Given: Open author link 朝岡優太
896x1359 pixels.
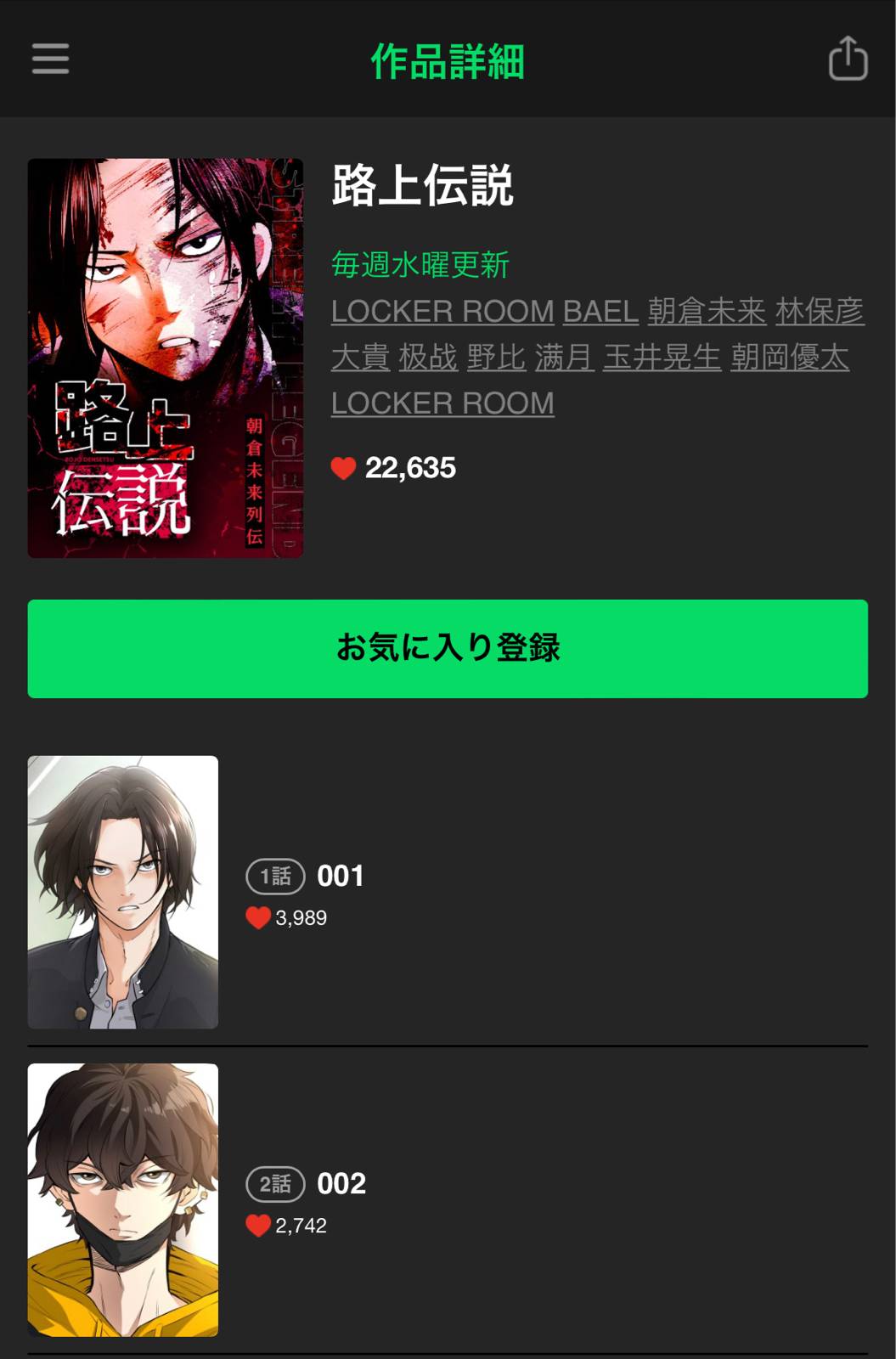Looking at the screenshot, I should pos(789,358).
